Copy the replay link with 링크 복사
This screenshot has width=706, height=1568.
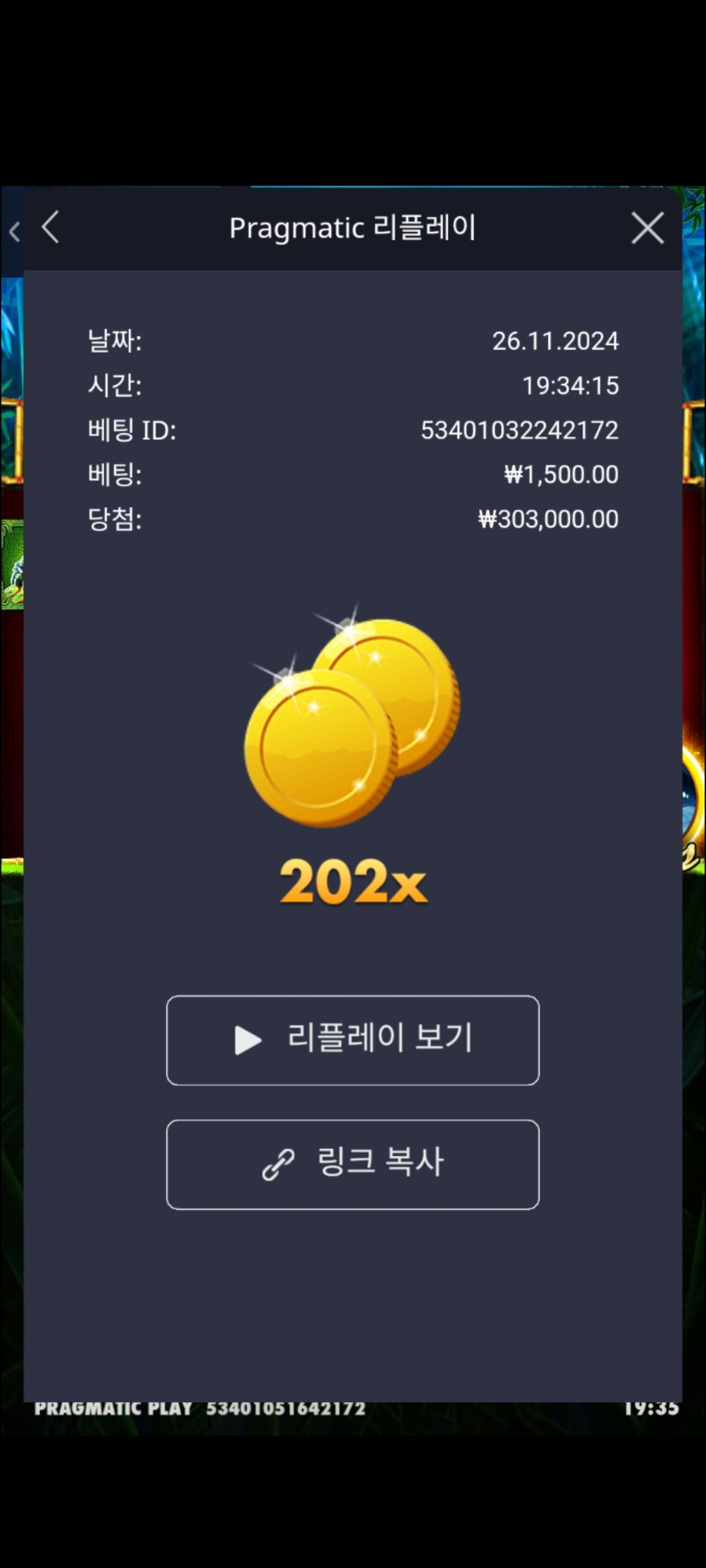coord(353,1164)
